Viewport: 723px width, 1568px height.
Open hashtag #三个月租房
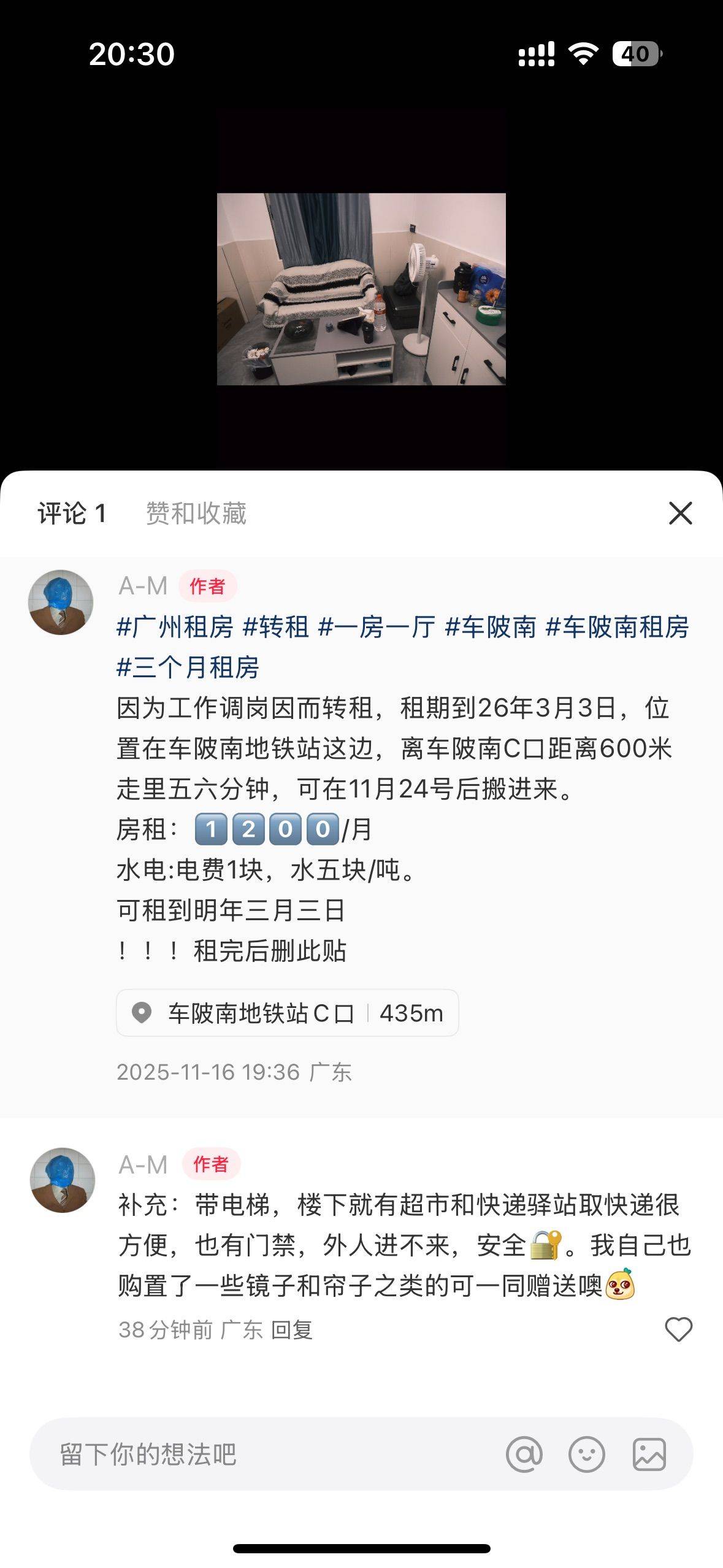pos(188,667)
